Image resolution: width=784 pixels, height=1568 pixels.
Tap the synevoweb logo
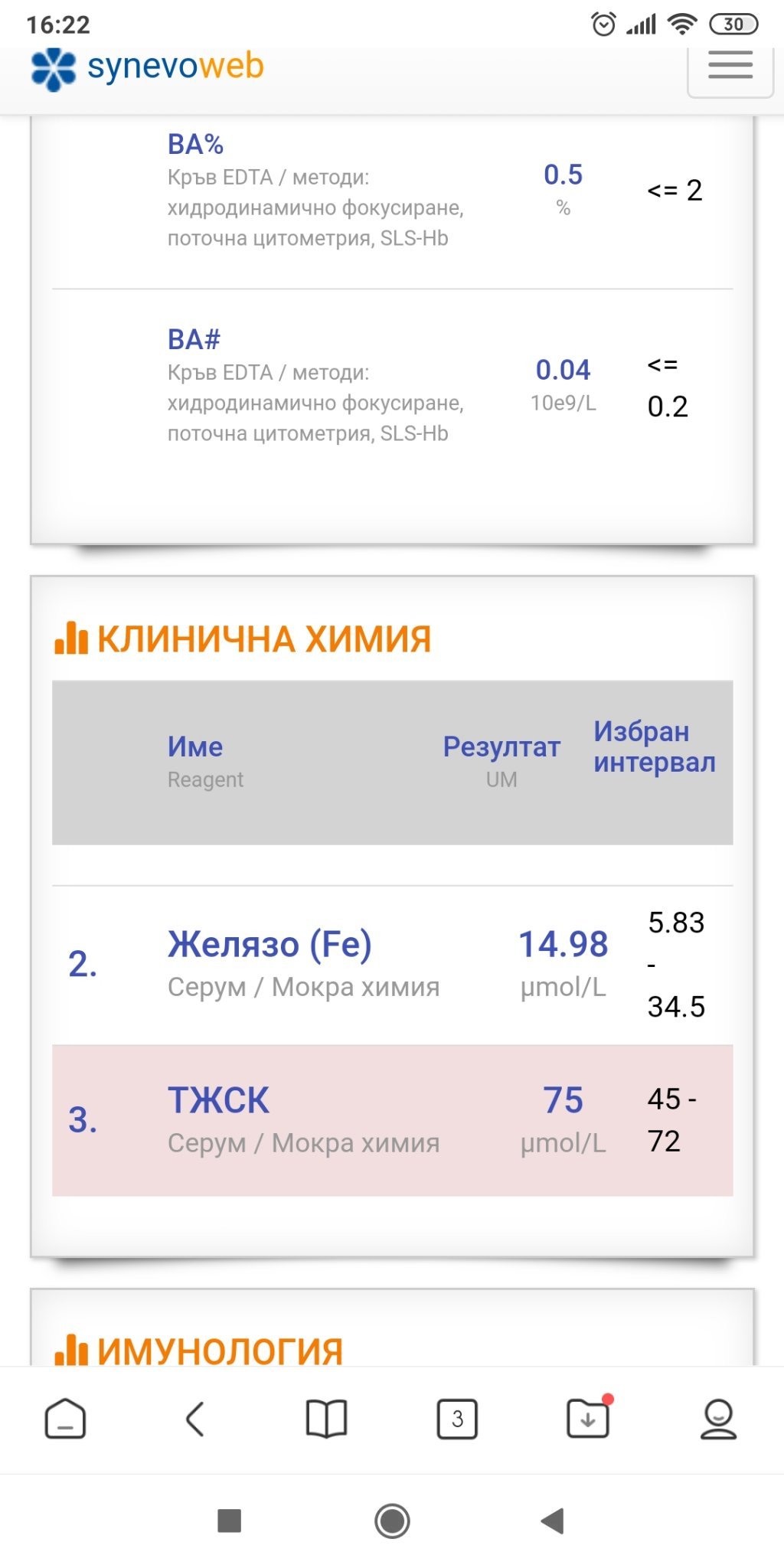click(147, 67)
